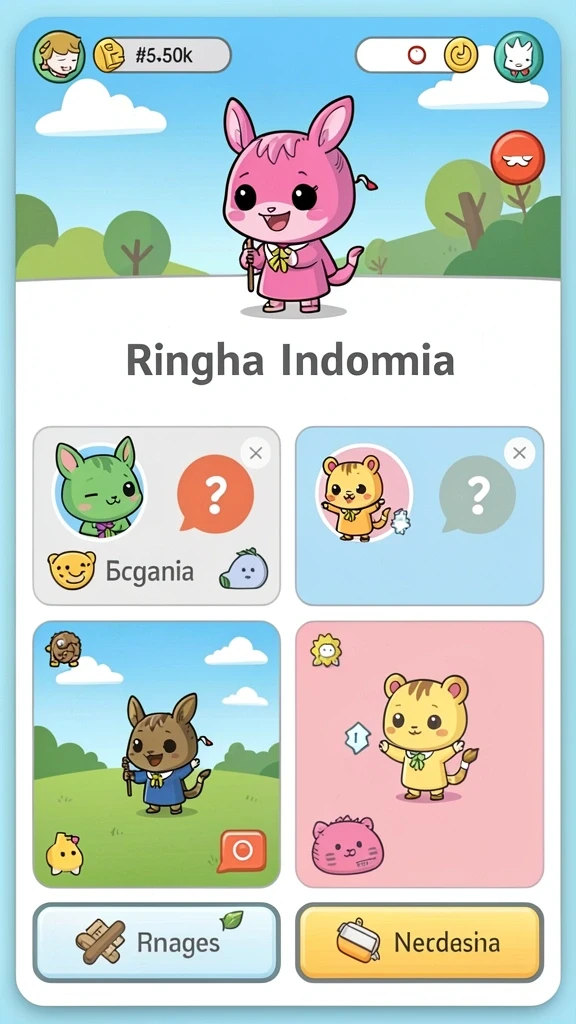Screen dimensions: 576x1024
Task: Tap the yellow Nerdasina button
Action: (420, 942)
